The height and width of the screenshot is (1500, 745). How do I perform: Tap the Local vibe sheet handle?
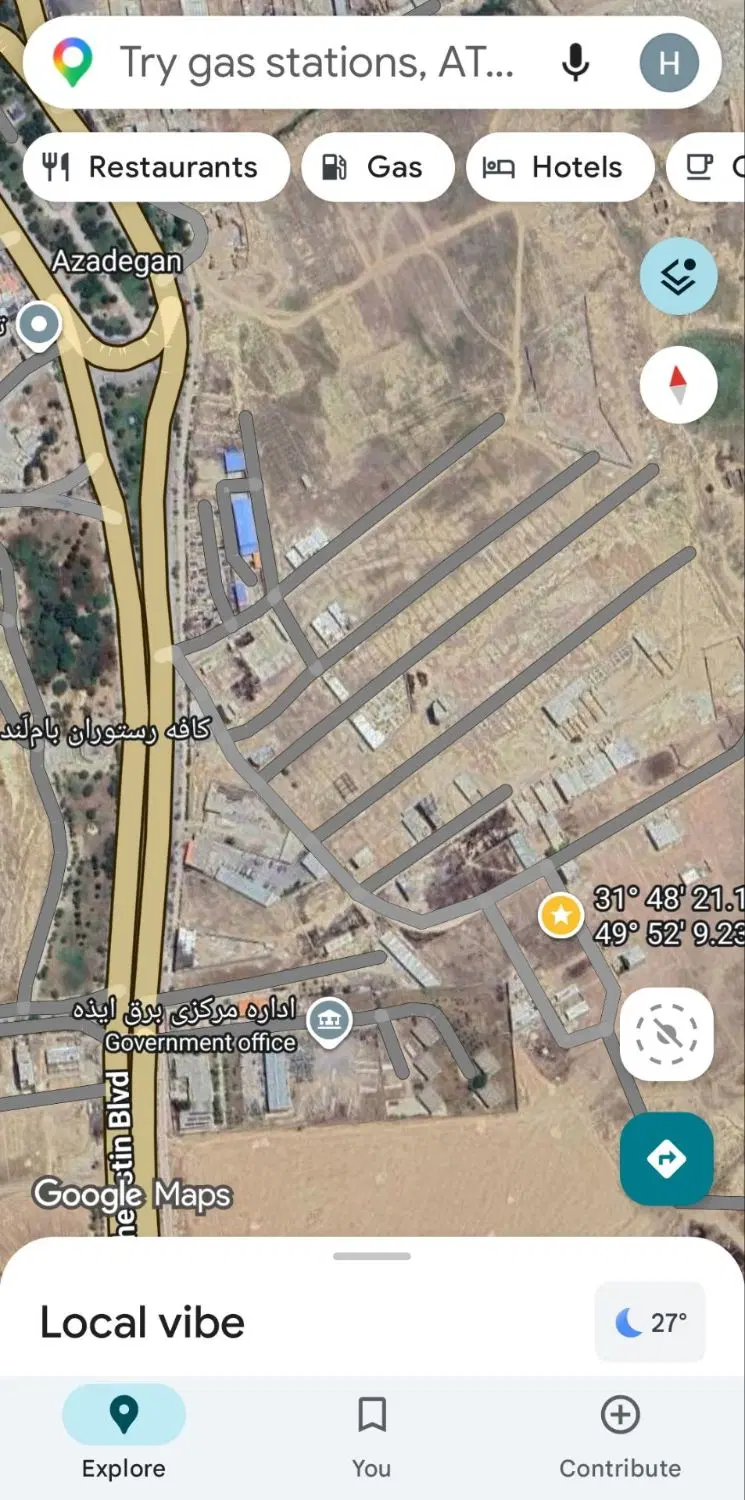point(372,1256)
